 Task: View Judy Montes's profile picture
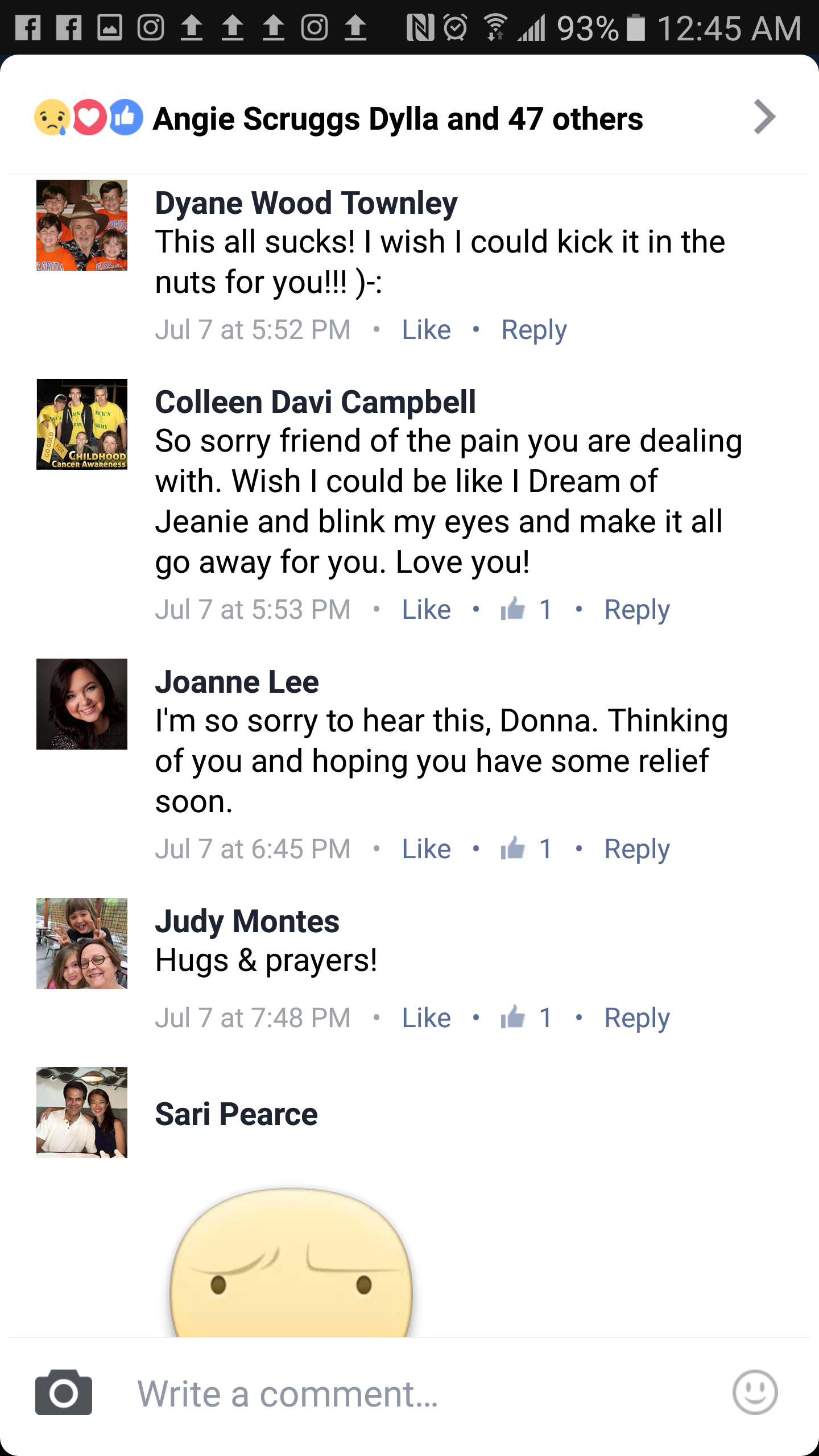[82, 944]
